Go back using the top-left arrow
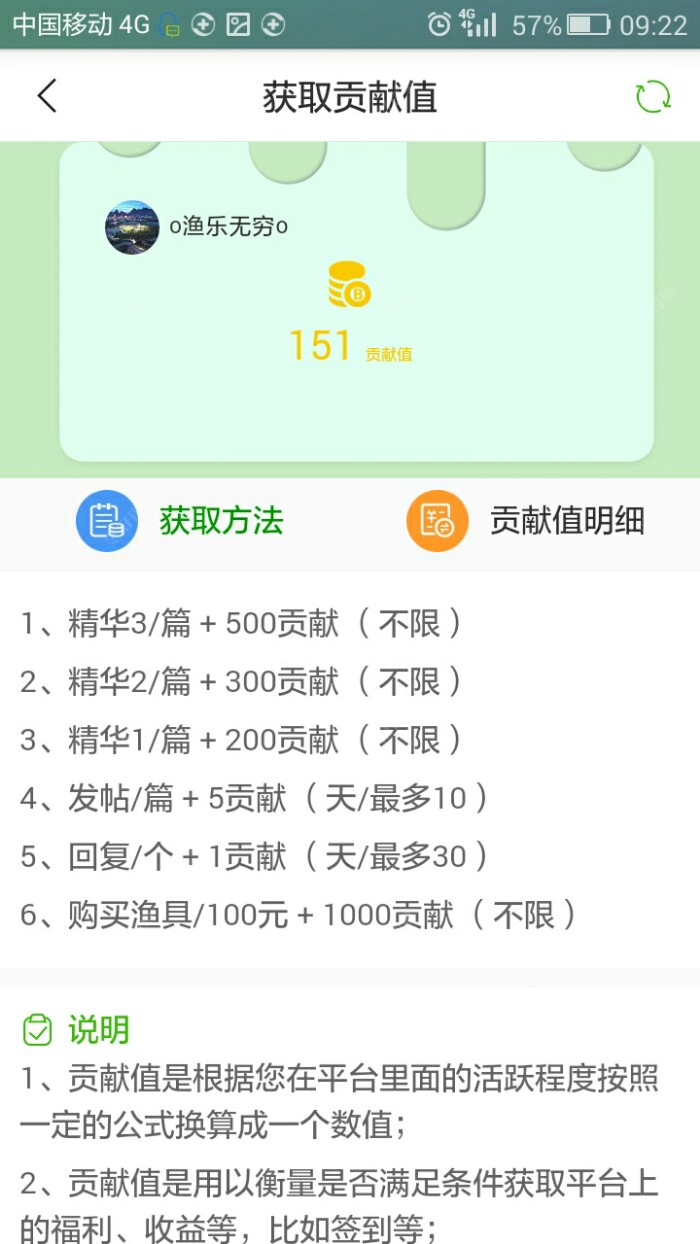Viewport: 700px width, 1244px height. pos(47,96)
